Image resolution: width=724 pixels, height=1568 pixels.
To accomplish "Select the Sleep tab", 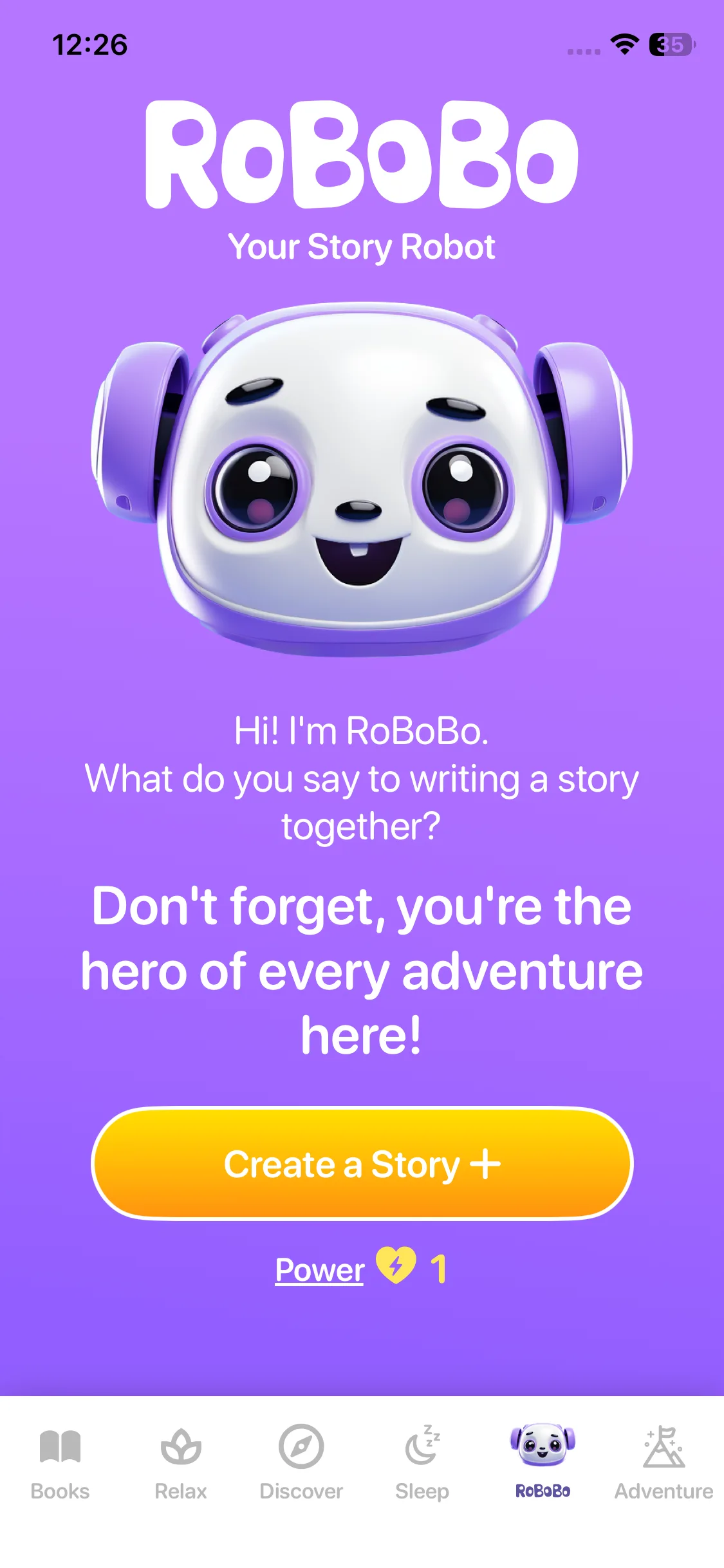I will coord(422,1462).
